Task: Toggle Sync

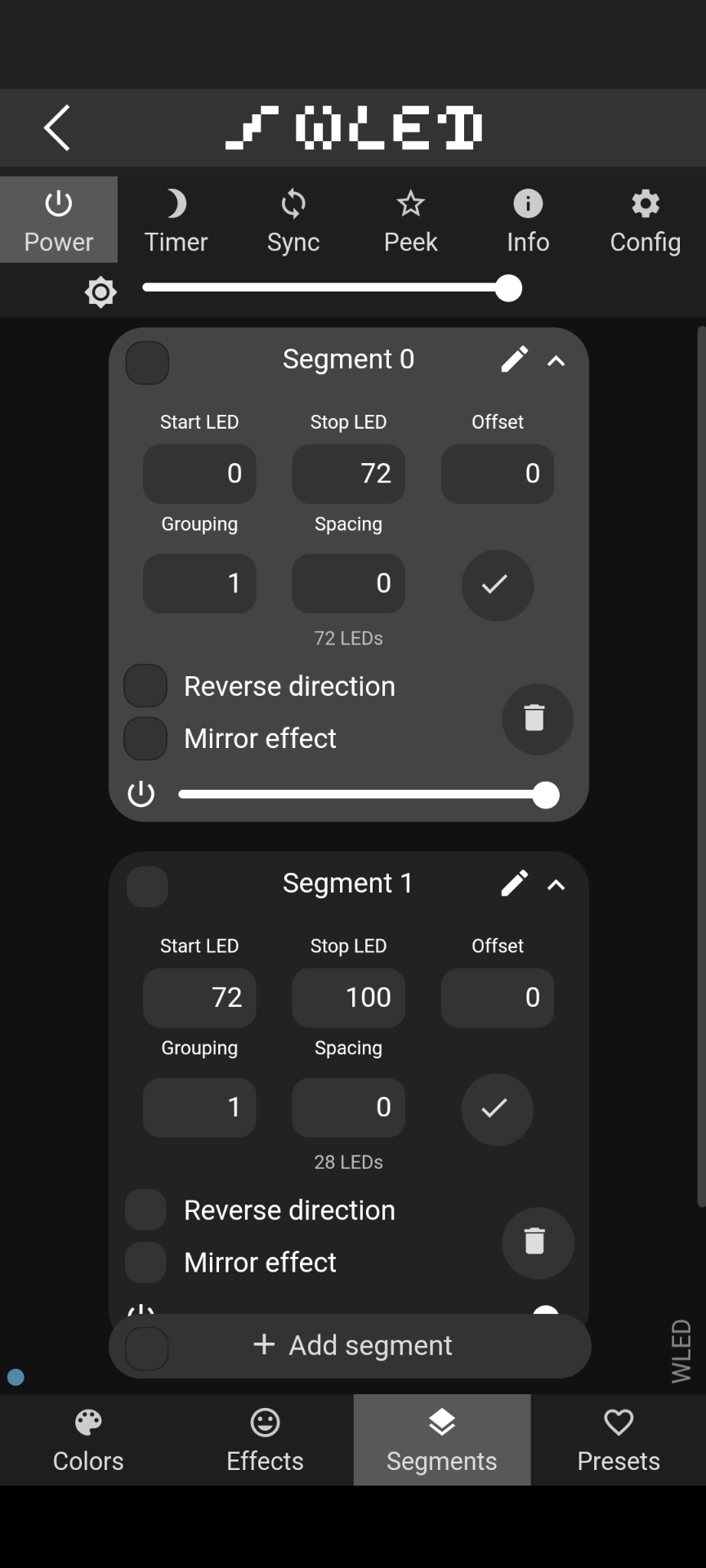Action: point(293,220)
